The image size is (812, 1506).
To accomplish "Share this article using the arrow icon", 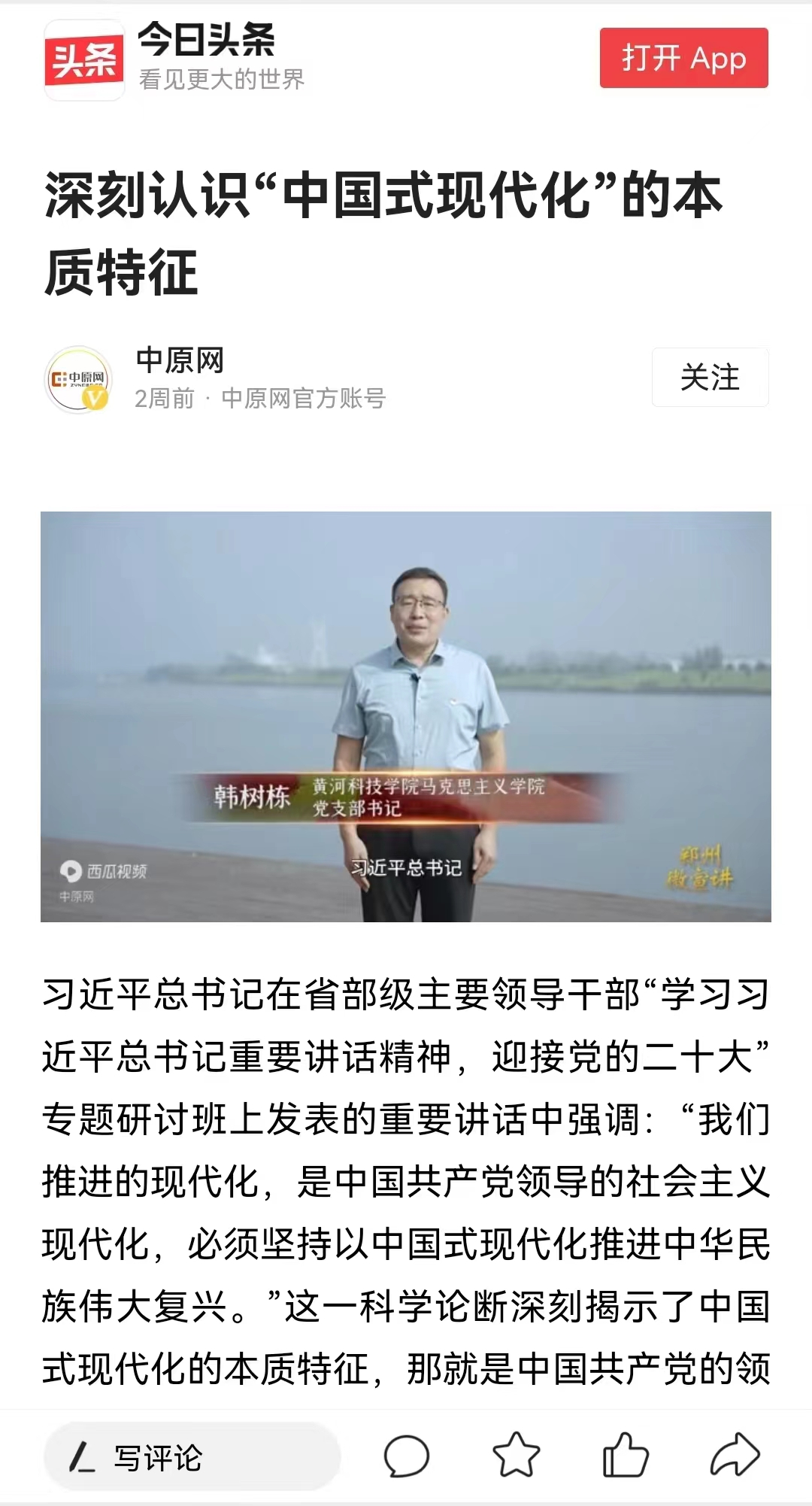I will (735, 1455).
